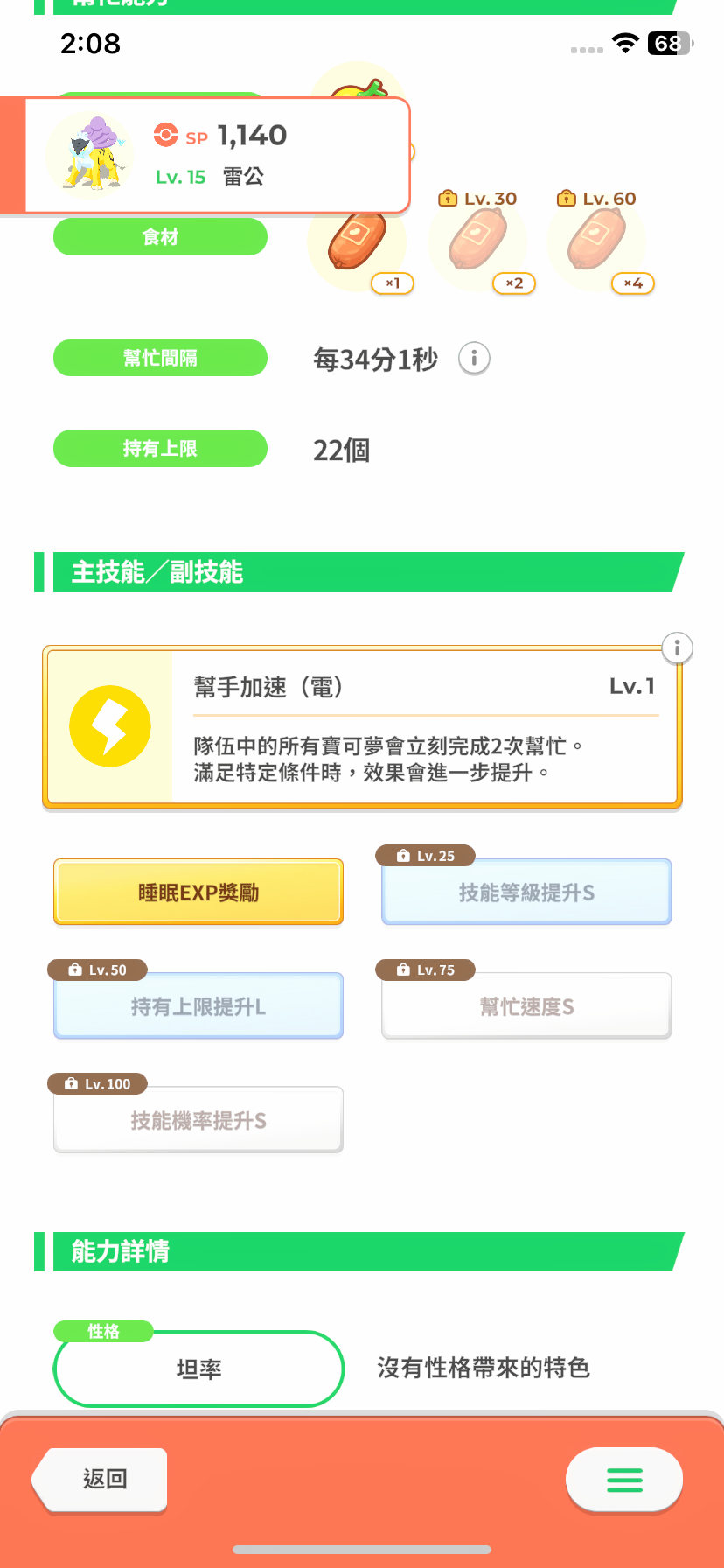
Task: Open the 坦率 nature details
Action: point(198,1368)
